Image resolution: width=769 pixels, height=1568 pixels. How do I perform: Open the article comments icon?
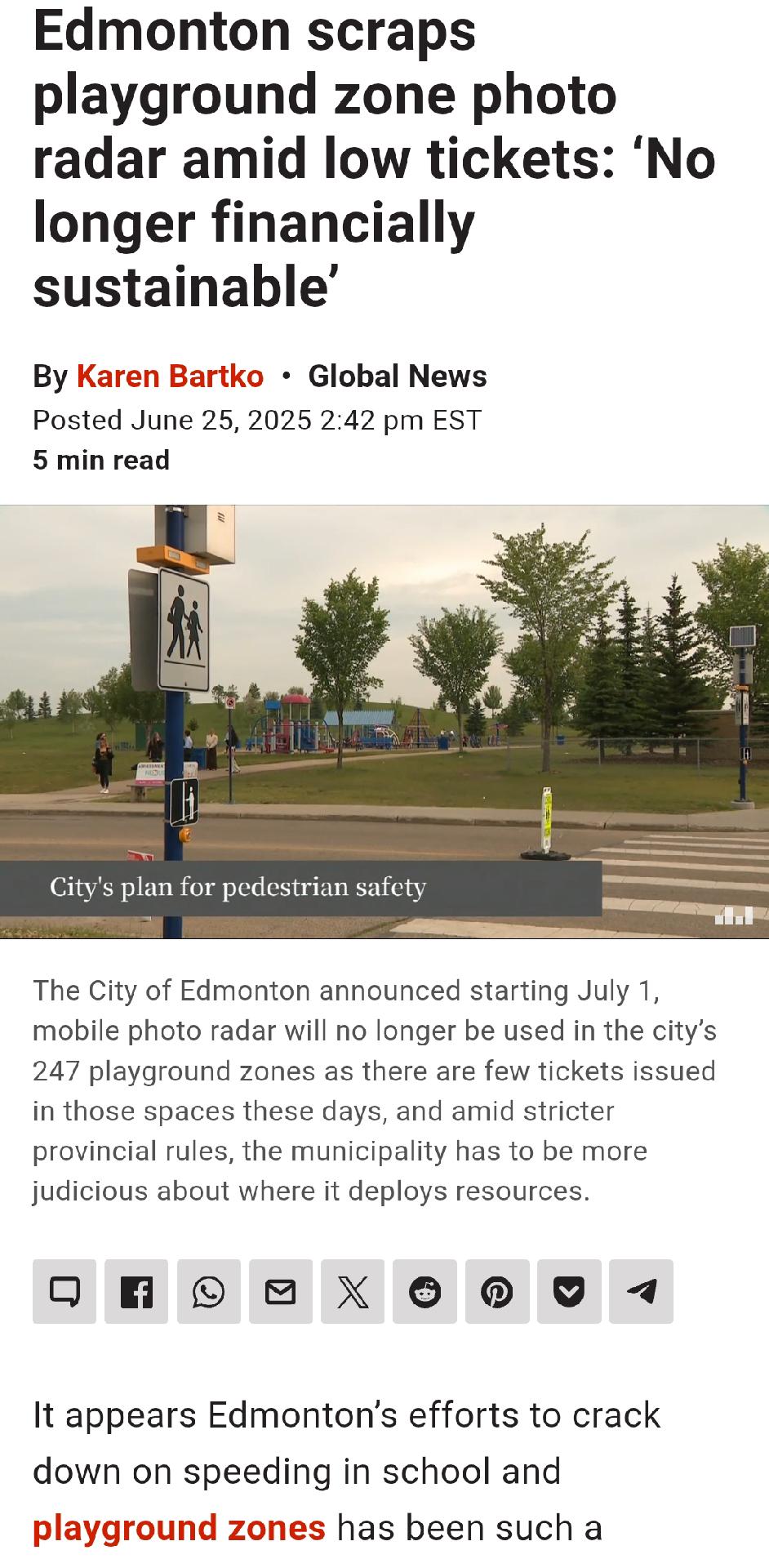(64, 1291)
